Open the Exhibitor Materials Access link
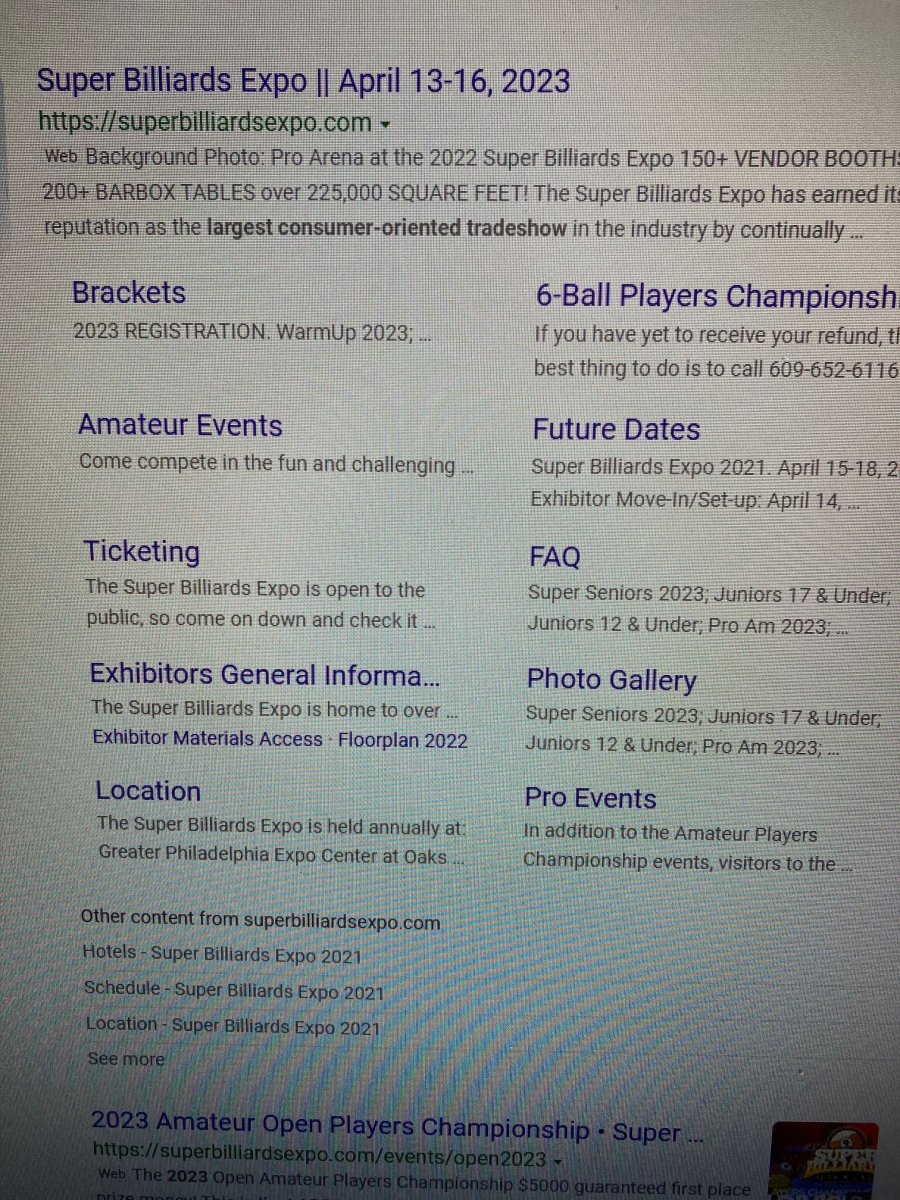 pyautogui.click(x=208, y=739)
